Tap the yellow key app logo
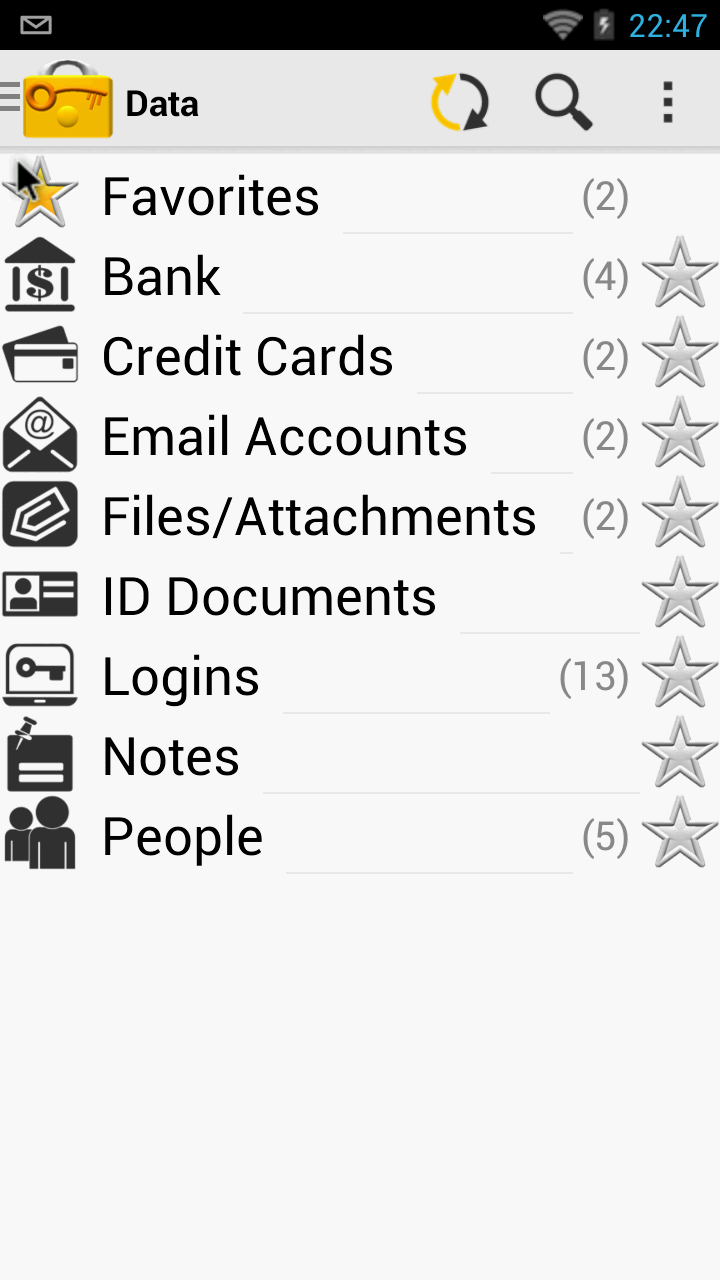Image resolution: width=720 pixels, height=1280 pixels. [x=67, y=100]
